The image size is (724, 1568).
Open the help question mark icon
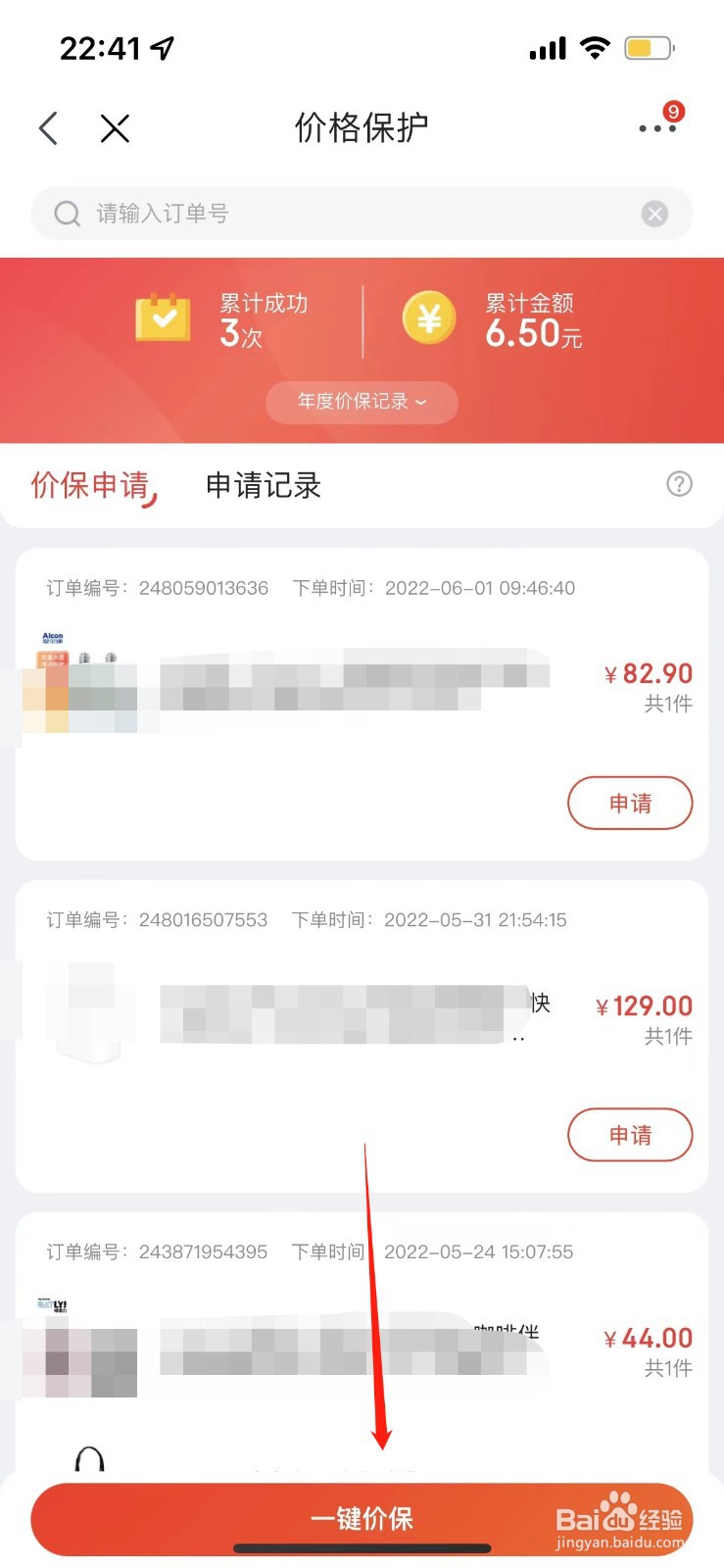(x=679, y=484)
